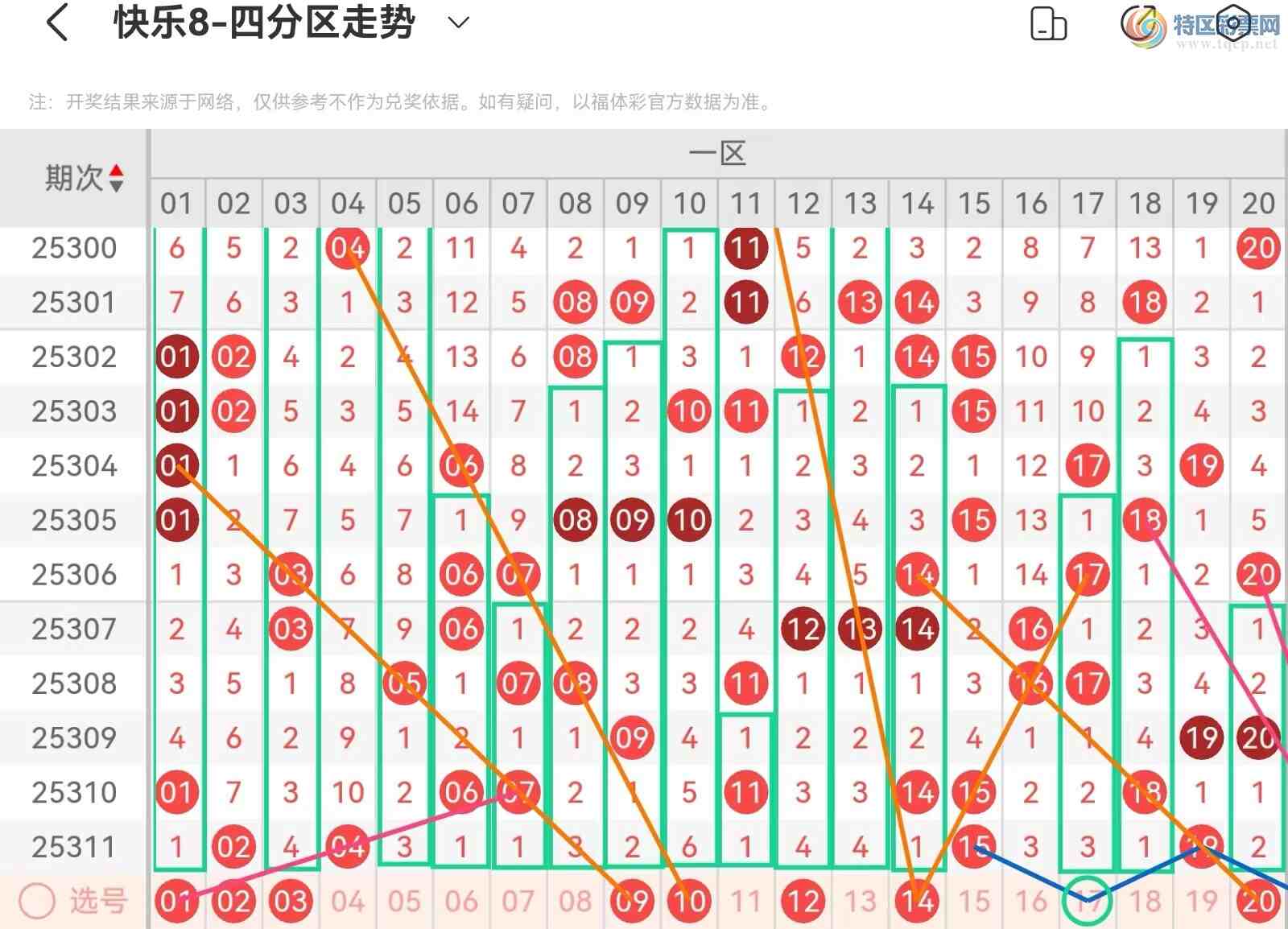Expand the 快乐8-四分区走势 chart type dropdown
Image resolution: width=1288 pixels, height=929 pixels.
point(458,23)
